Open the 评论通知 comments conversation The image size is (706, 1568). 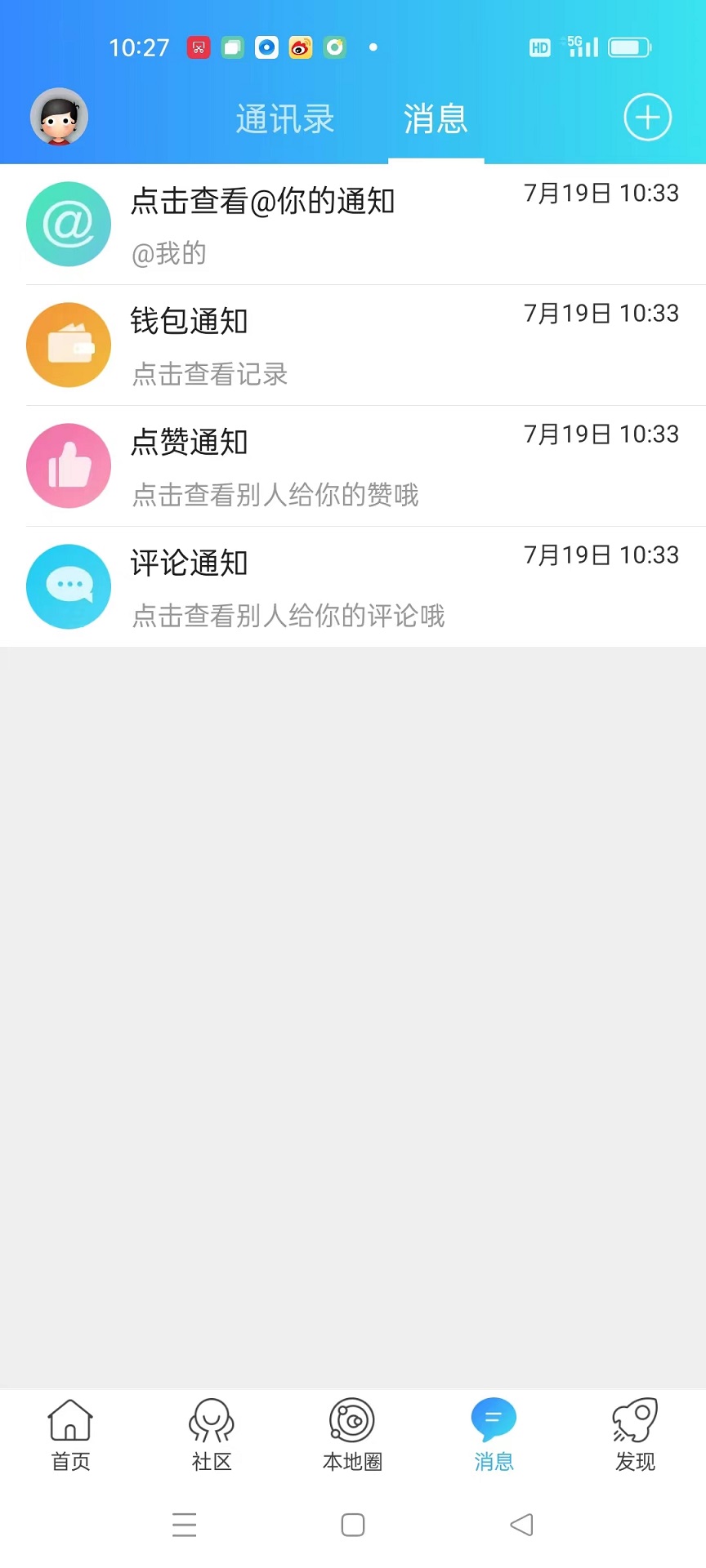pyautogui.click(x=351, y=586)
